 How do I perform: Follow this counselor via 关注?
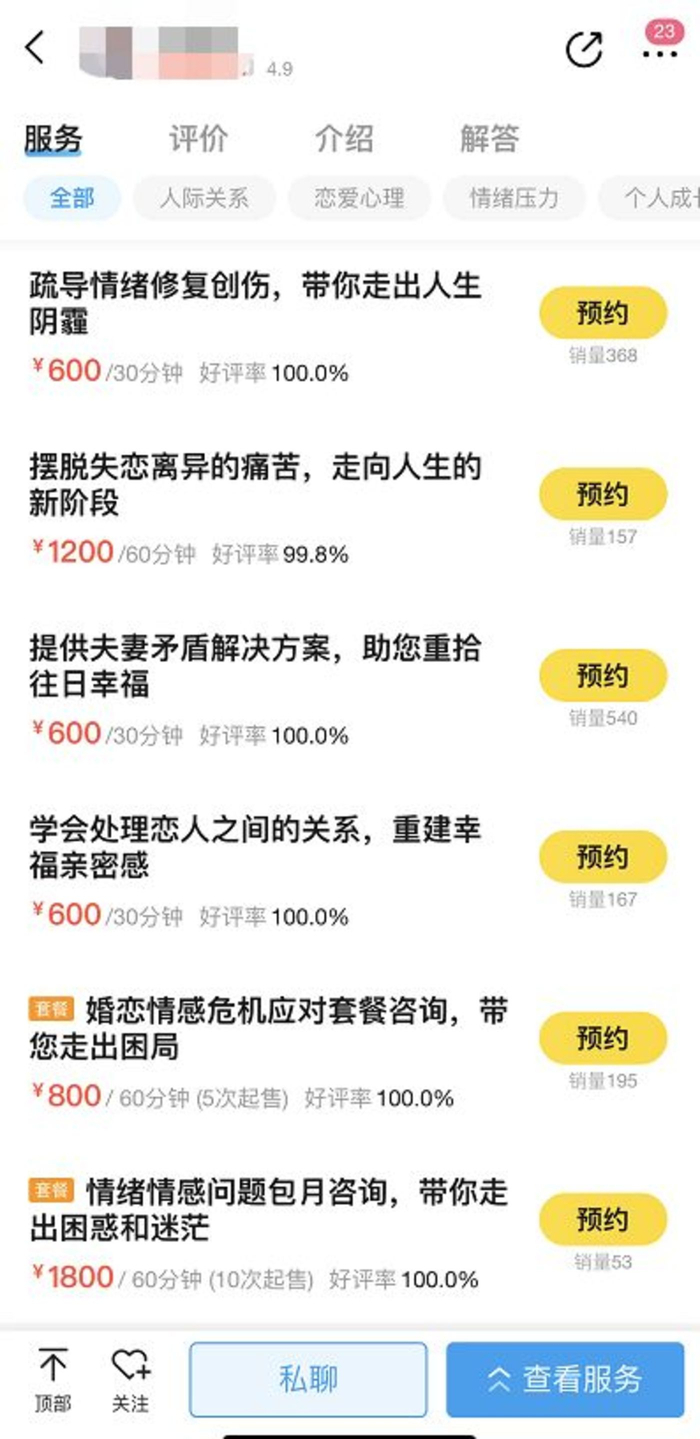click(x=130, y=1379)
